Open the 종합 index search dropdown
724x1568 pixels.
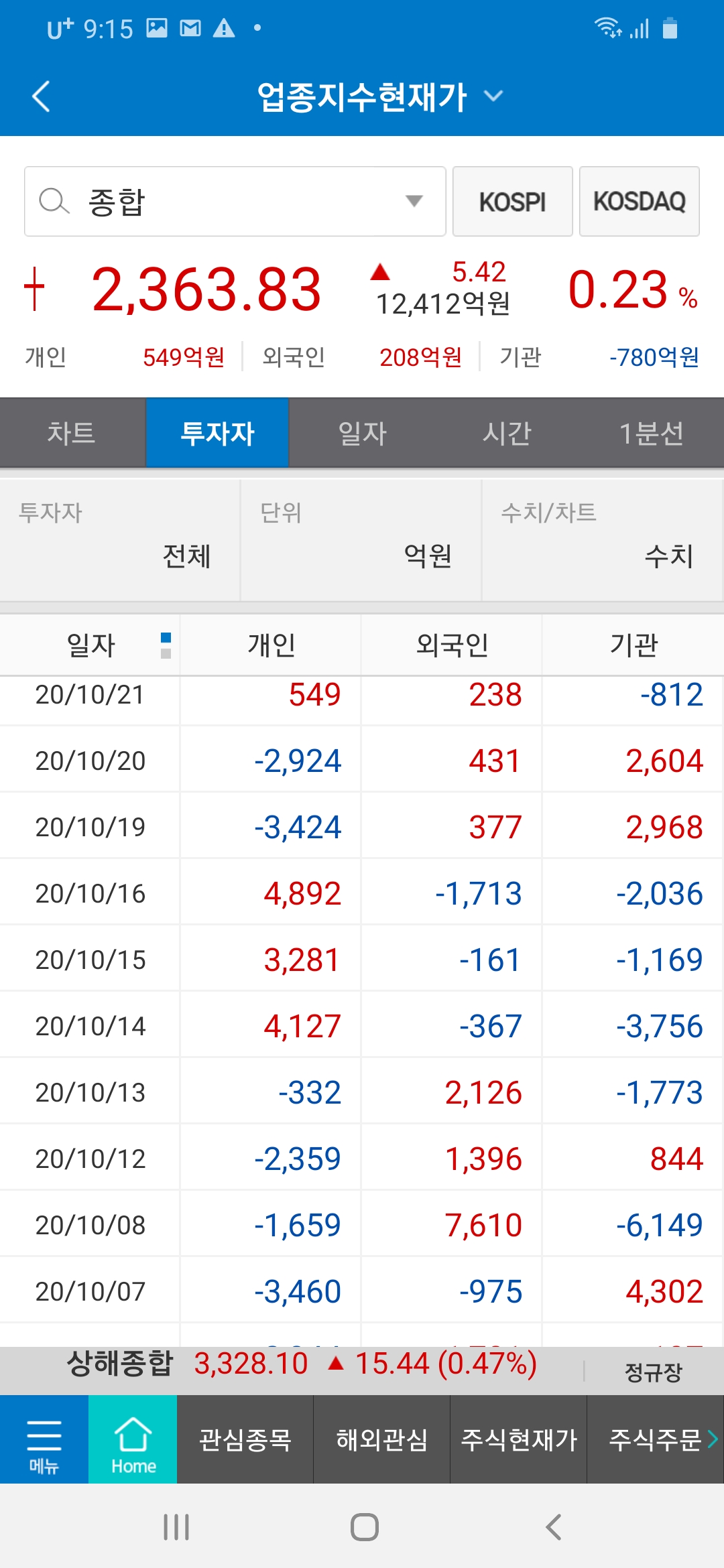235,202
